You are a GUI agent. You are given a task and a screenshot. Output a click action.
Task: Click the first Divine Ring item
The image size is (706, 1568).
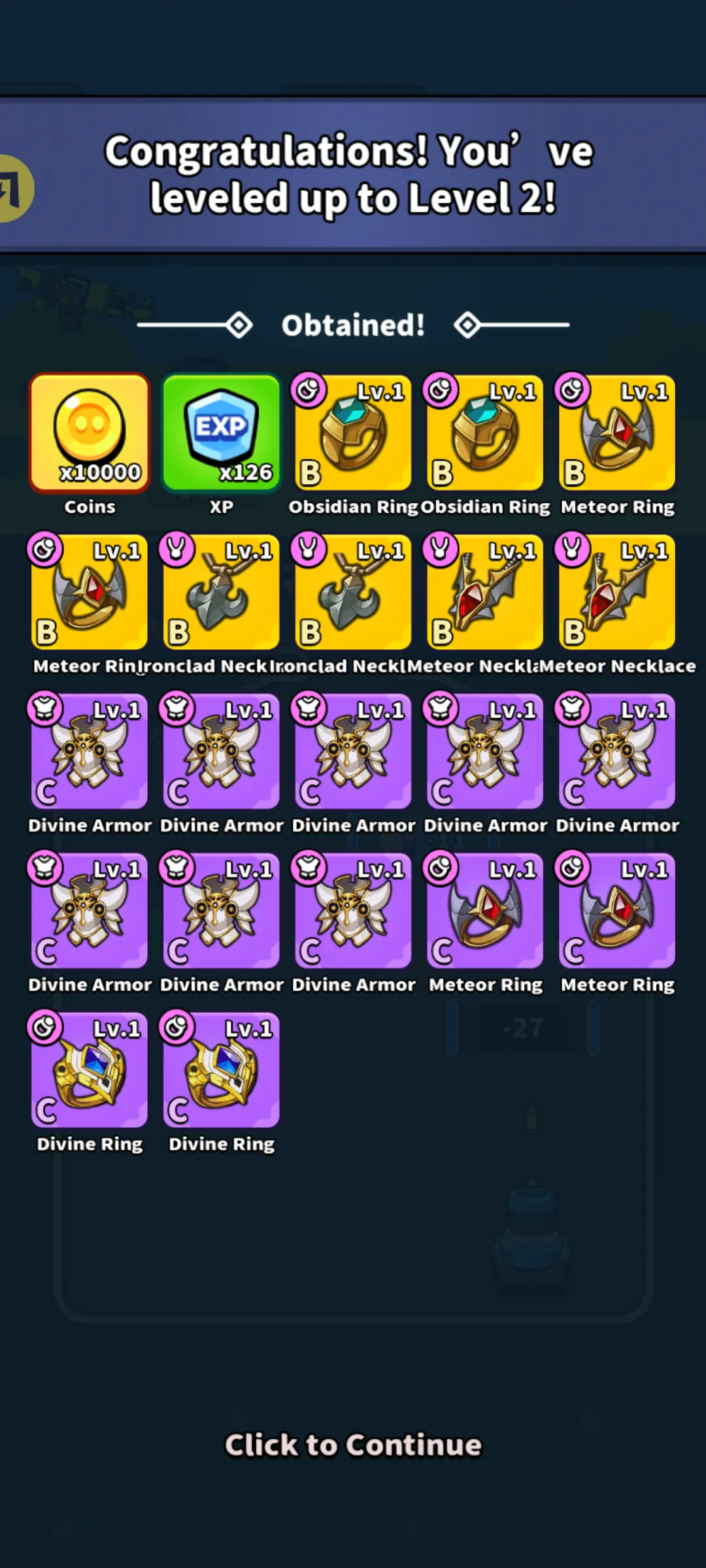click(x=90, y=1072)
